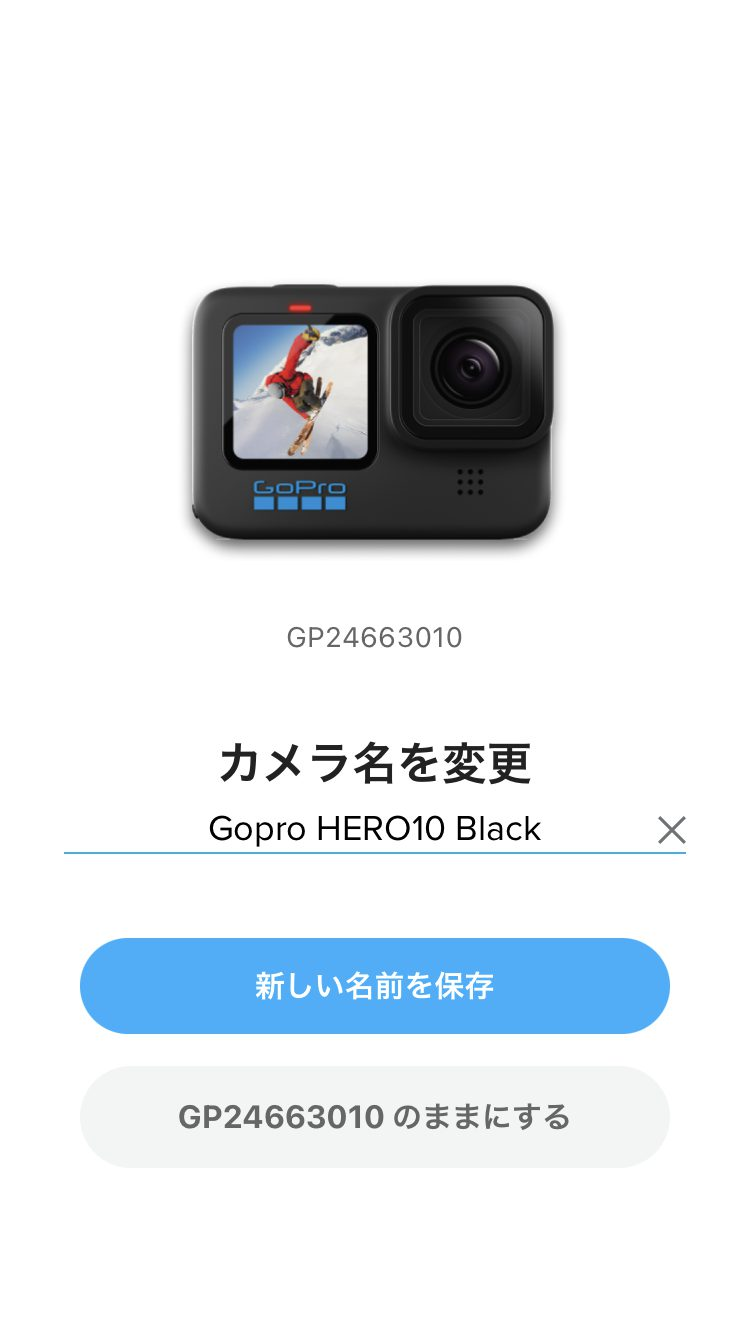
Task: Save the new camera name
Action: point(374,986)
